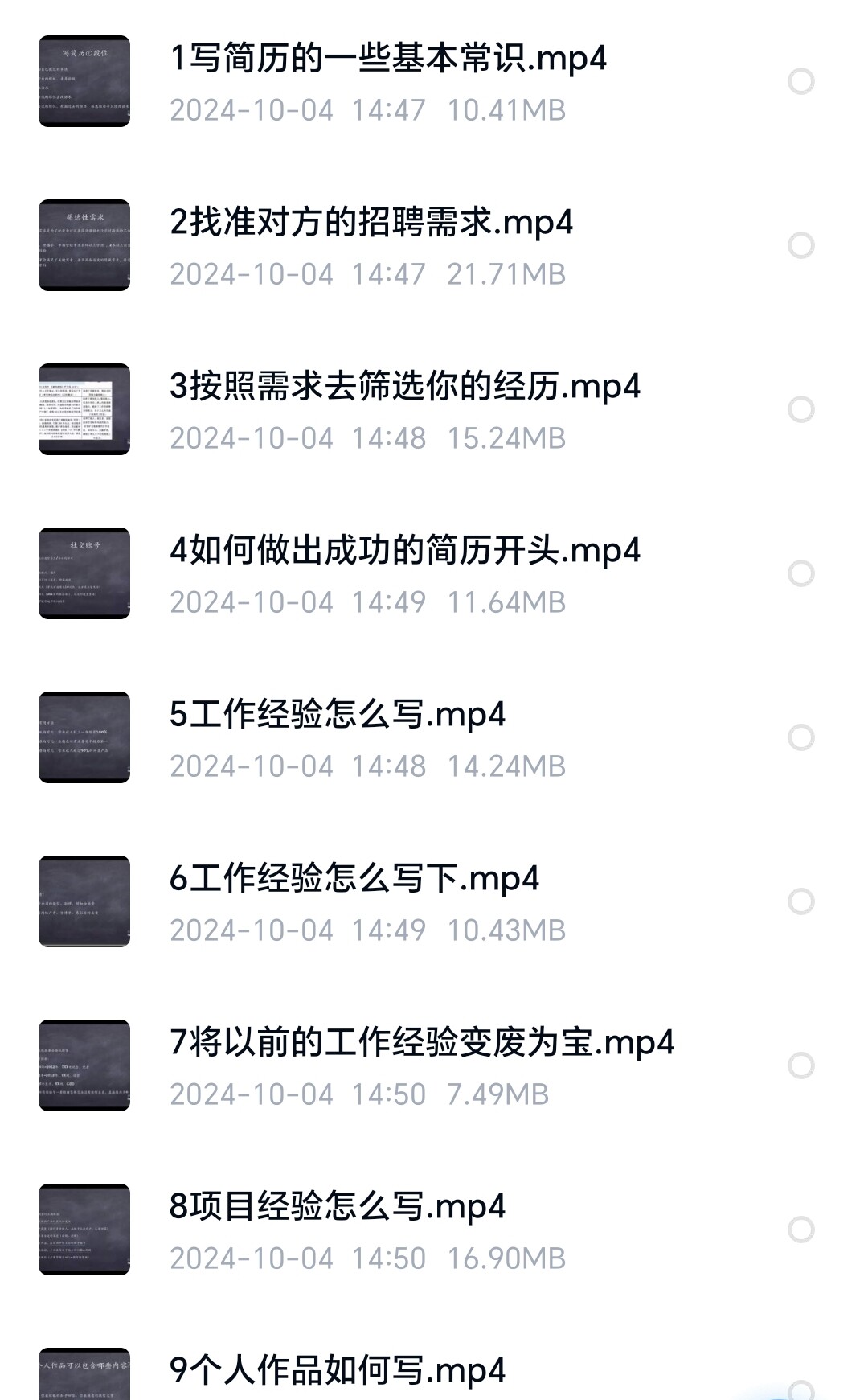The height and width of the screenshot is (1400, 868).
Task: Check the circle next to 5工作经验怎么写.mp4
Action: pyautogui.click(x=800, y=737)
